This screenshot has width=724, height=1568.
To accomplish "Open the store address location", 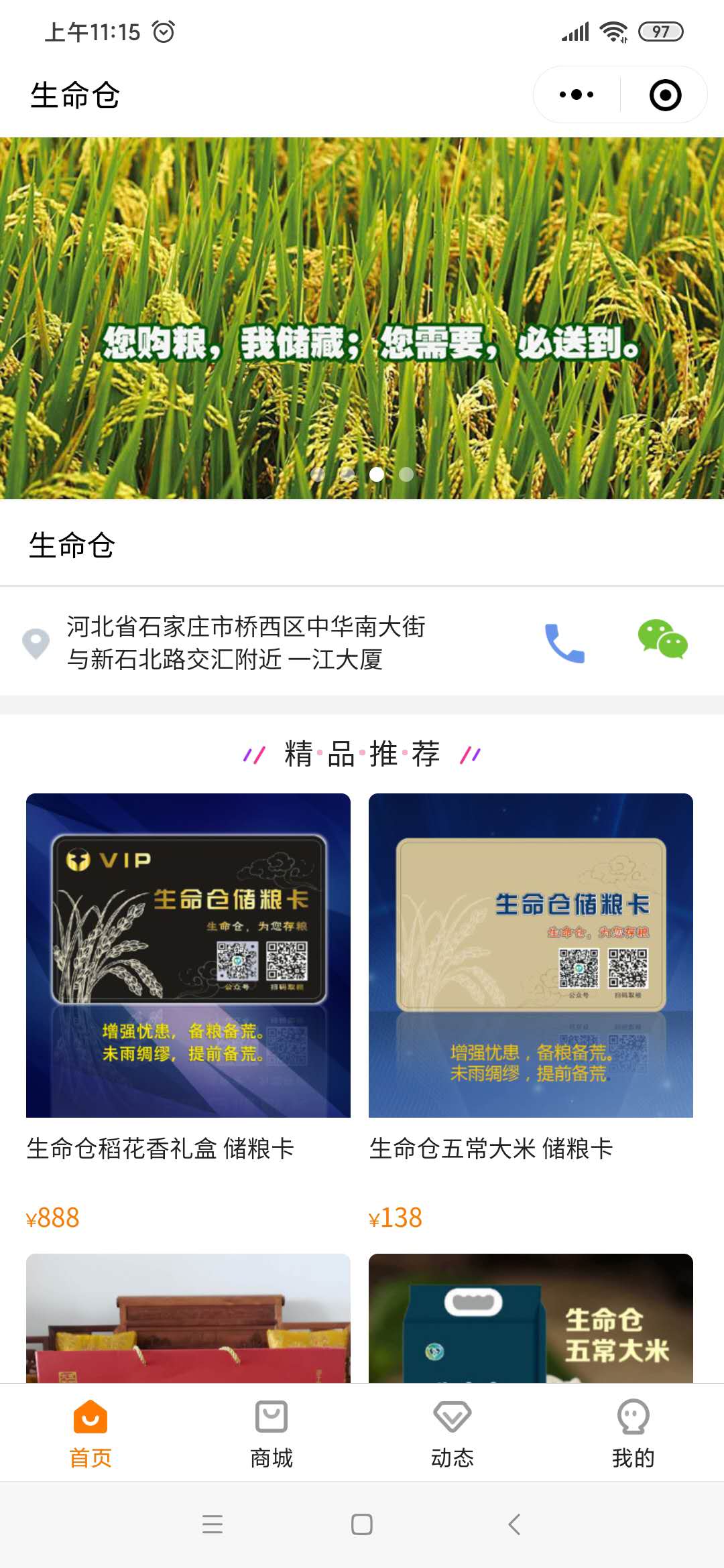I will (x=245, y=643).
